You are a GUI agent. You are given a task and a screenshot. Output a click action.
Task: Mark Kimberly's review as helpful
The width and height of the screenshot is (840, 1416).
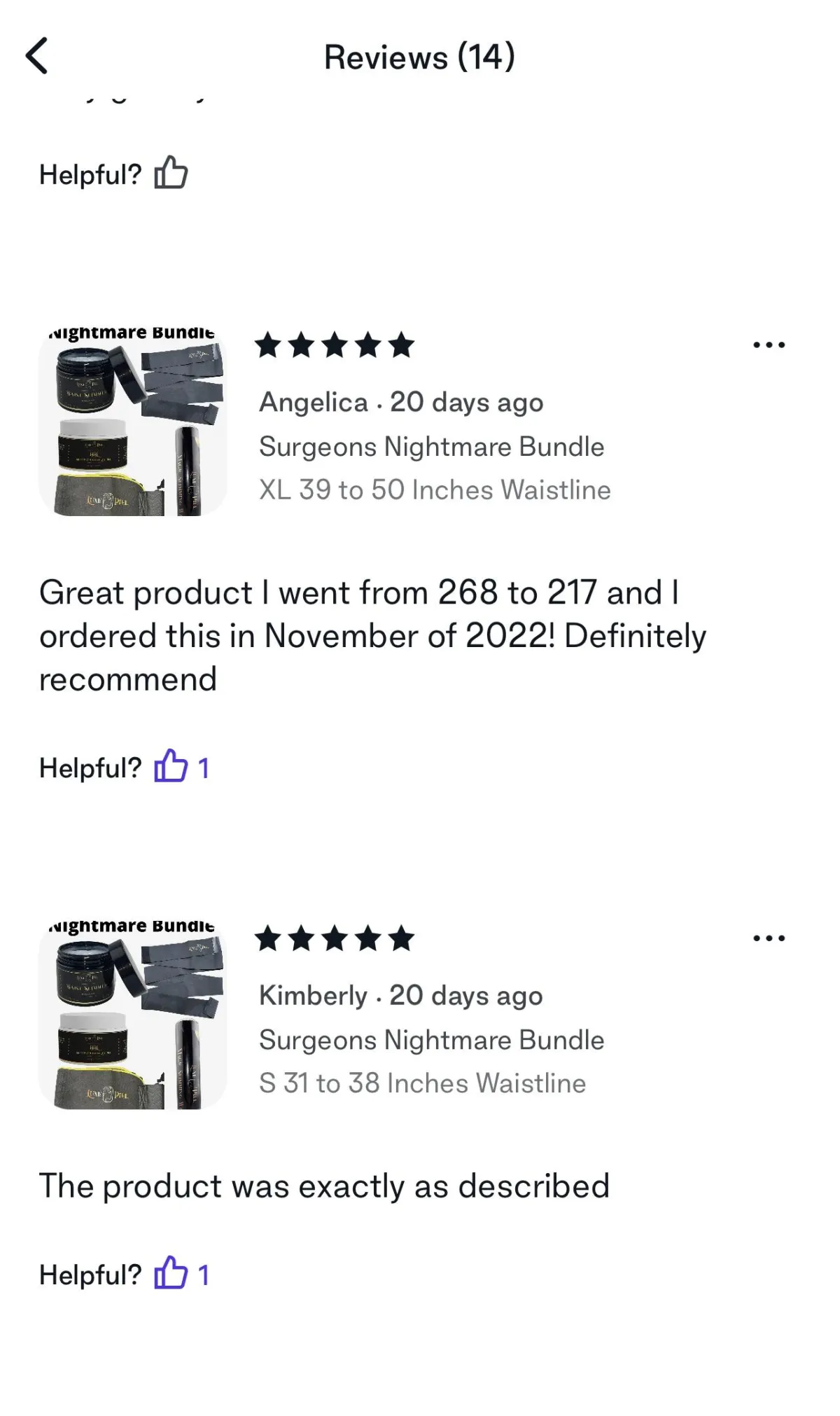(171, 1273)
